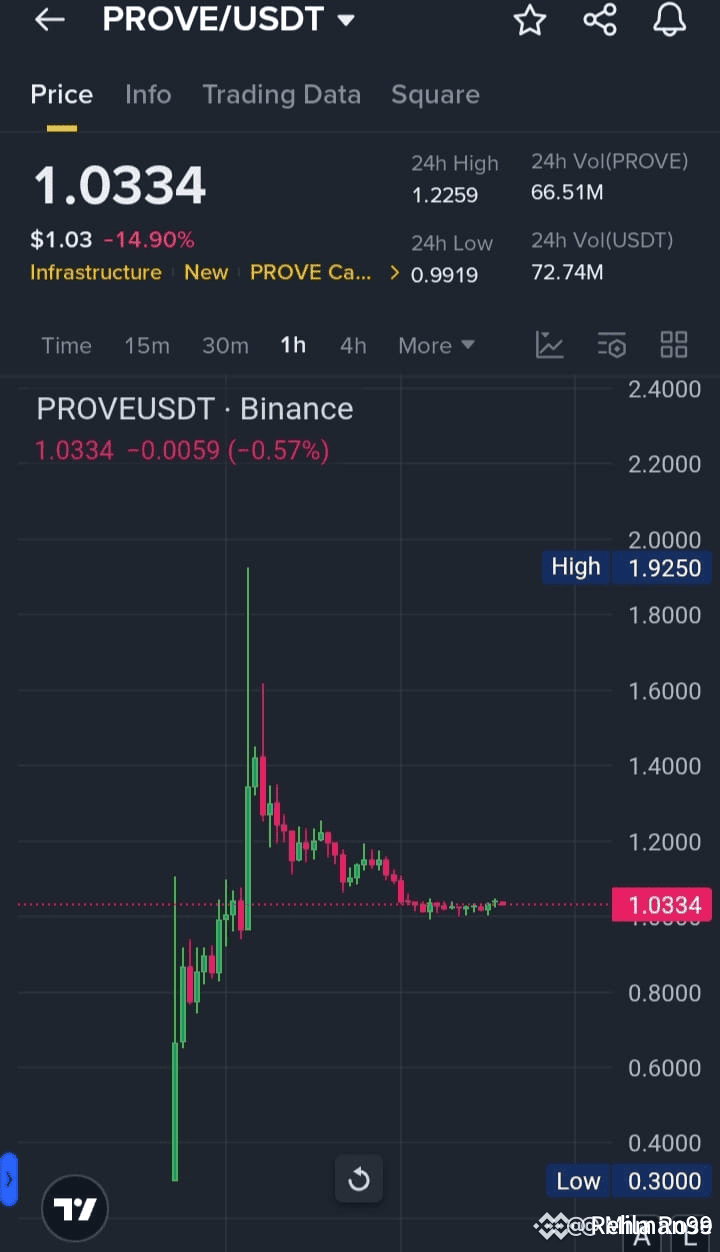The height and width of the screenshot is (1252, 720).
Task: Expand the More intervals dropdown
Action: tap(436, 346)
